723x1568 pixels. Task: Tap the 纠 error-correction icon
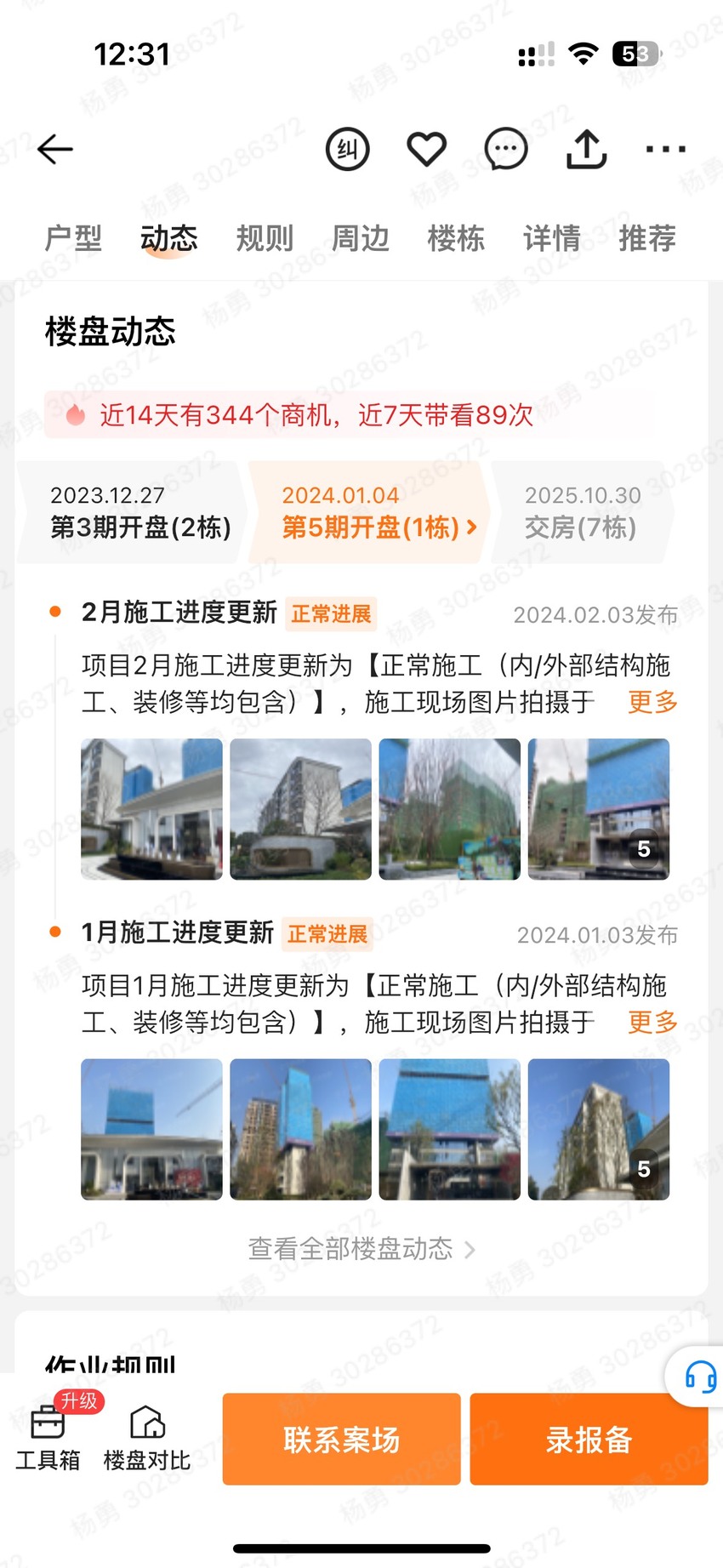pos(347,150)
